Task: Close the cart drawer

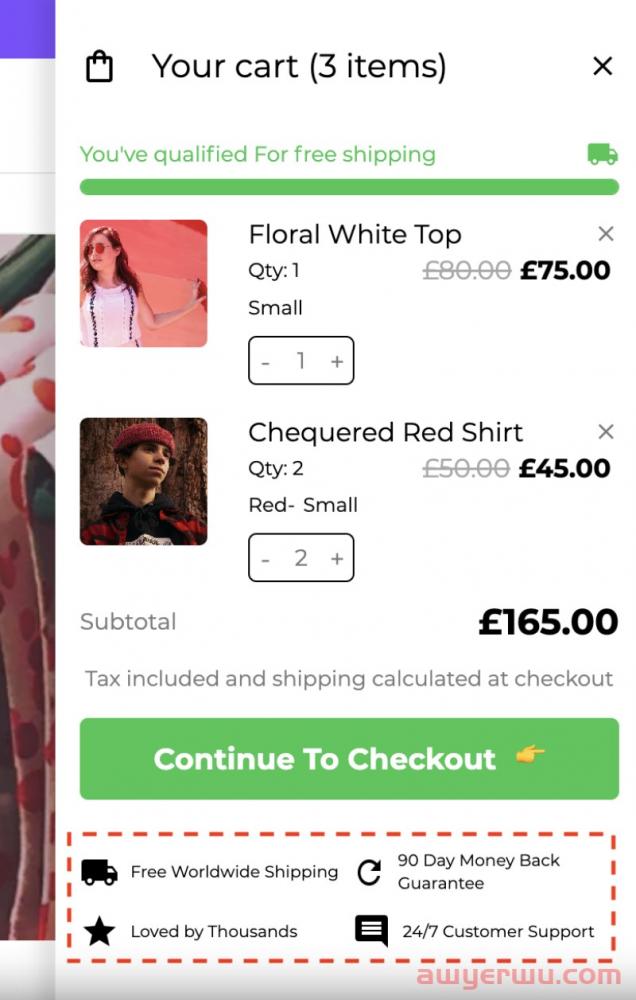Action: [x=602, y=67]
